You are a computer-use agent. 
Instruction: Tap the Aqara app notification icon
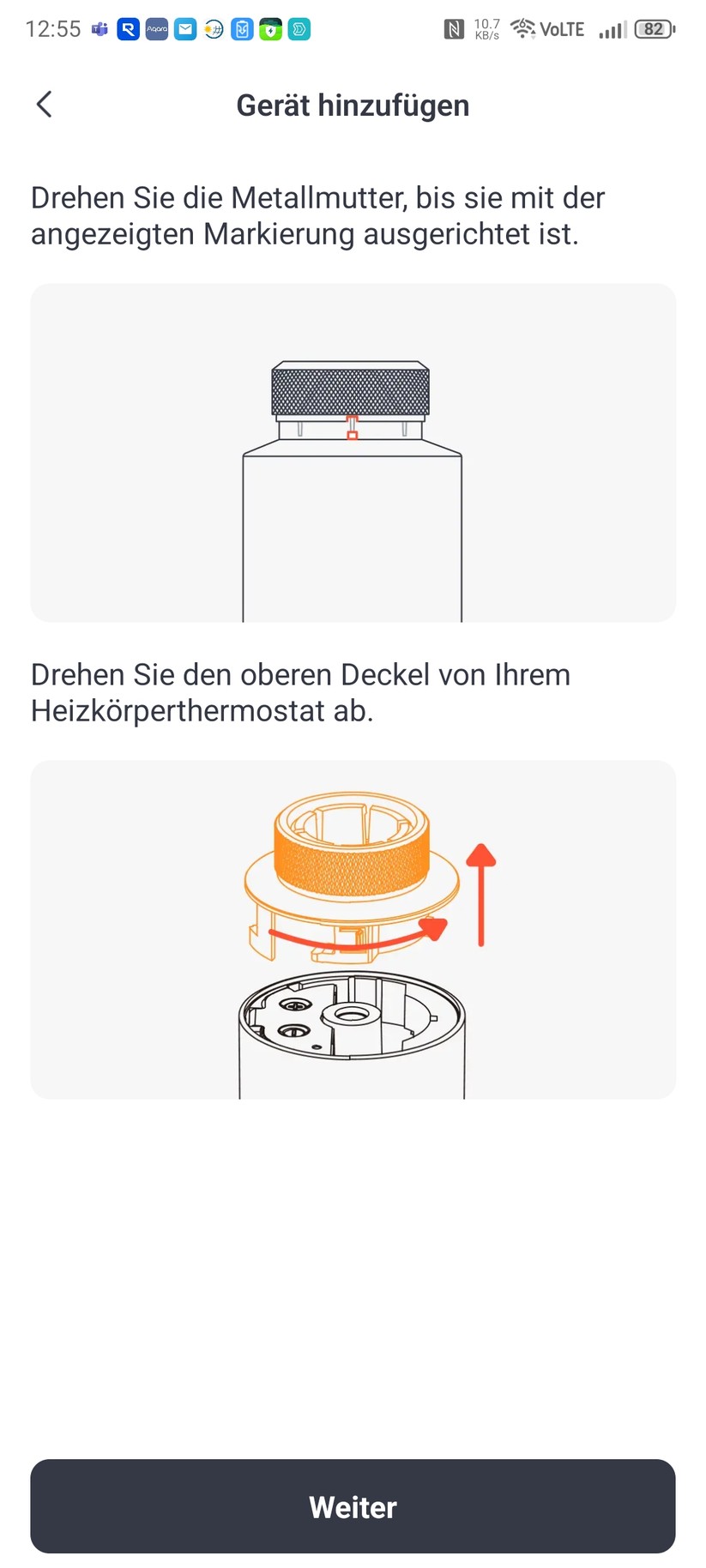(156, 28)
